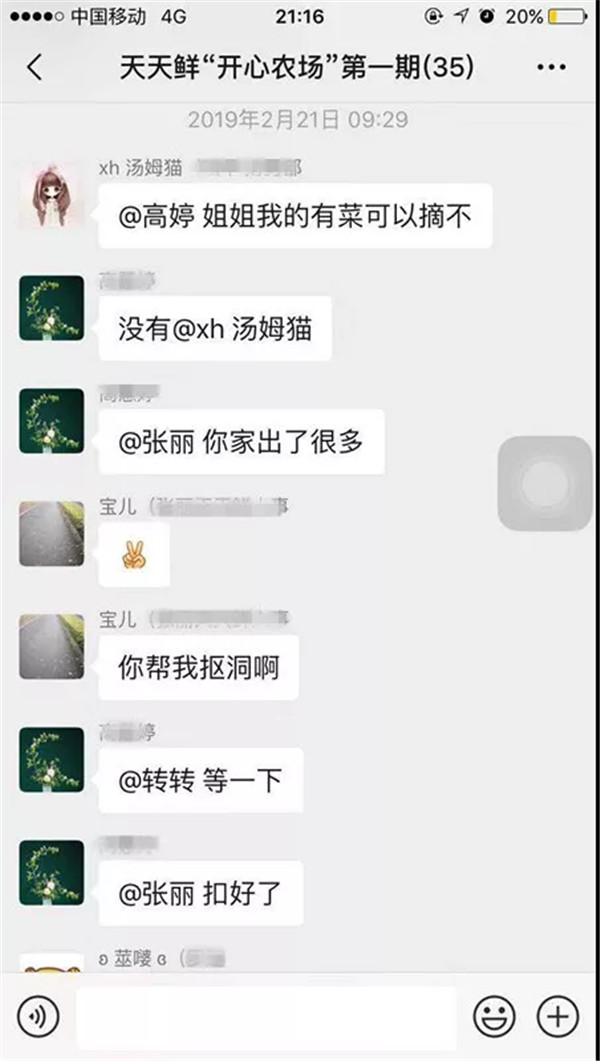Focus the message text field
This screenshot has width=600, height=1061.
point(266,1018)
